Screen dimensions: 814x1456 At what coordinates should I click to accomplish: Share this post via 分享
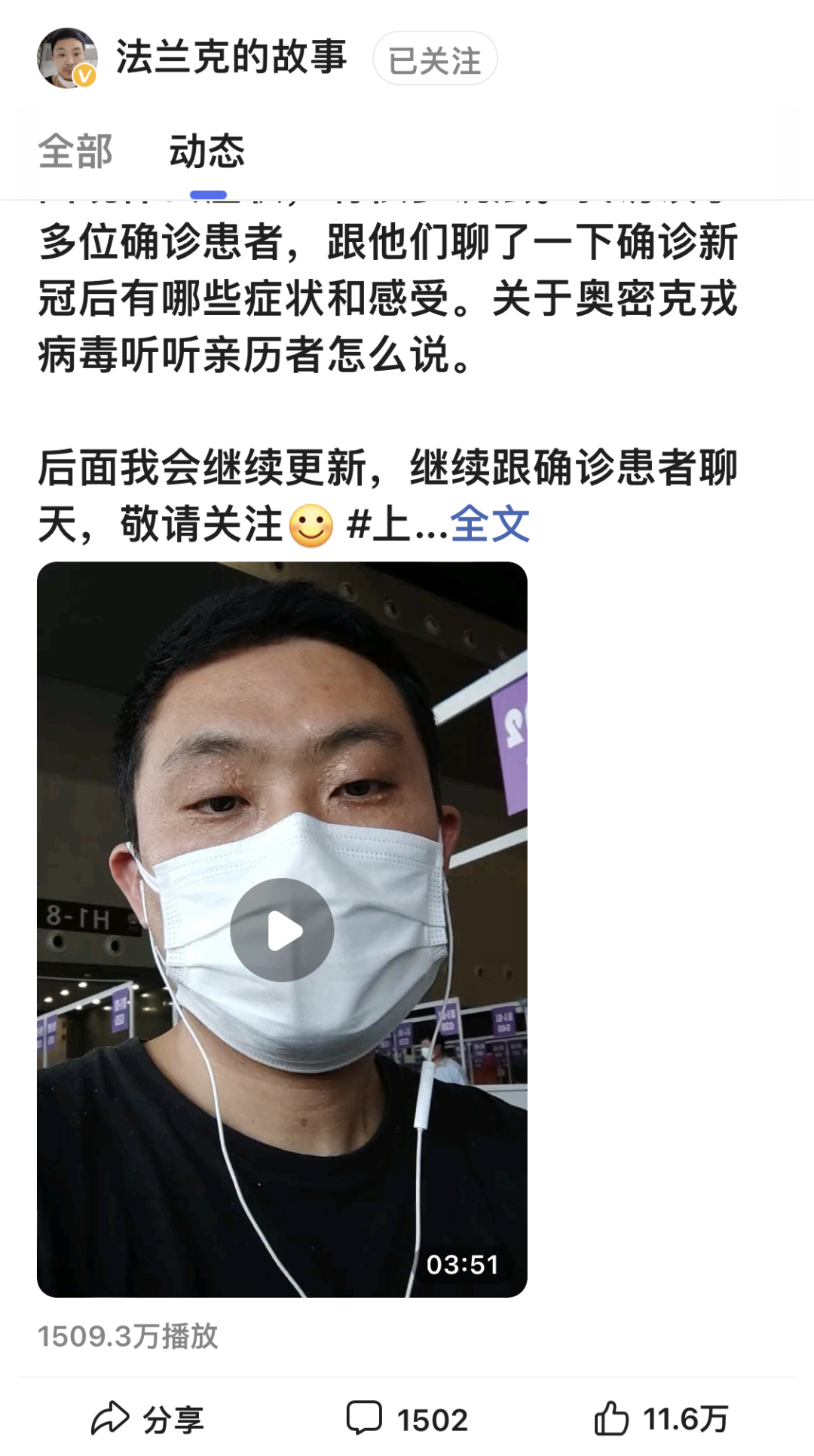click(148, 1420)
